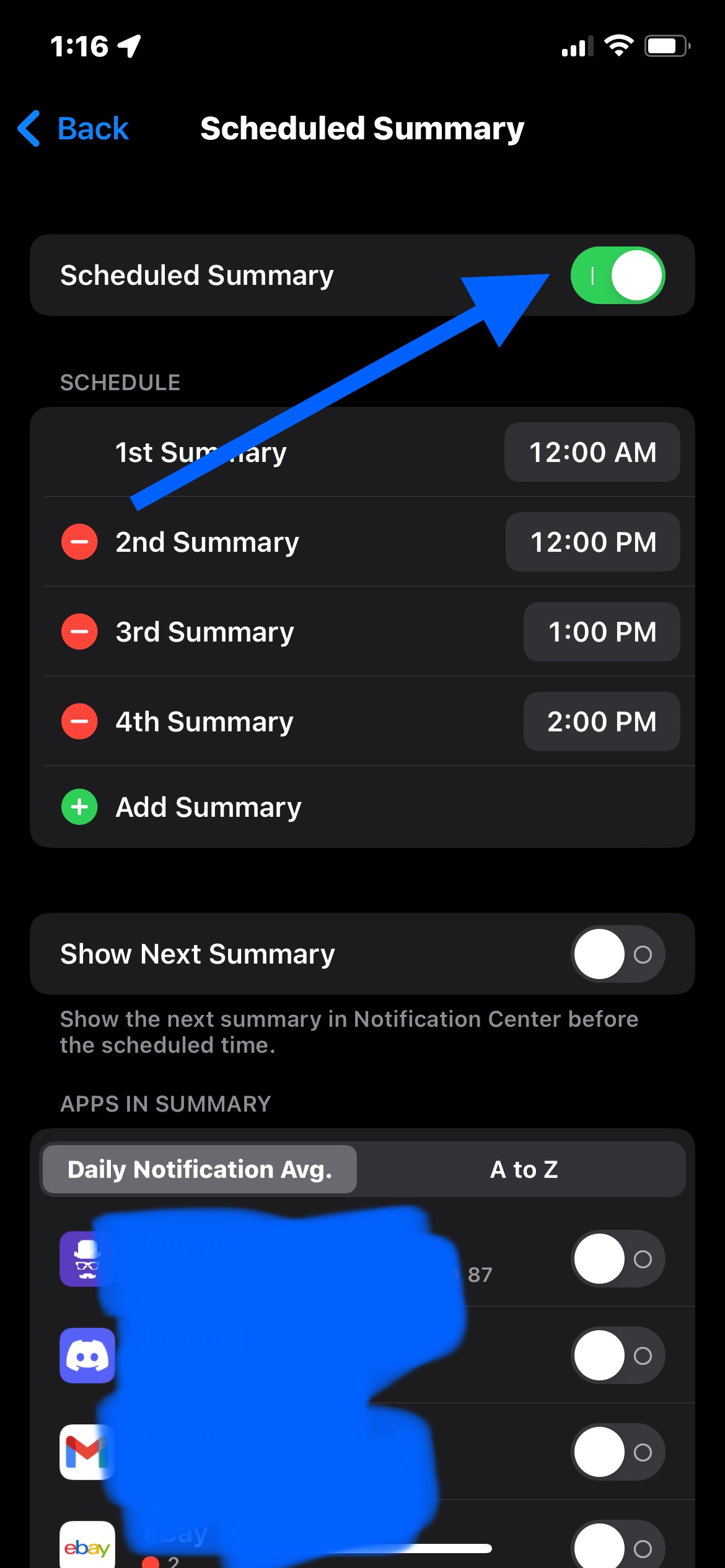
Task: Set the 4th Summary 2:00 PM time
Action: (601, 721)
